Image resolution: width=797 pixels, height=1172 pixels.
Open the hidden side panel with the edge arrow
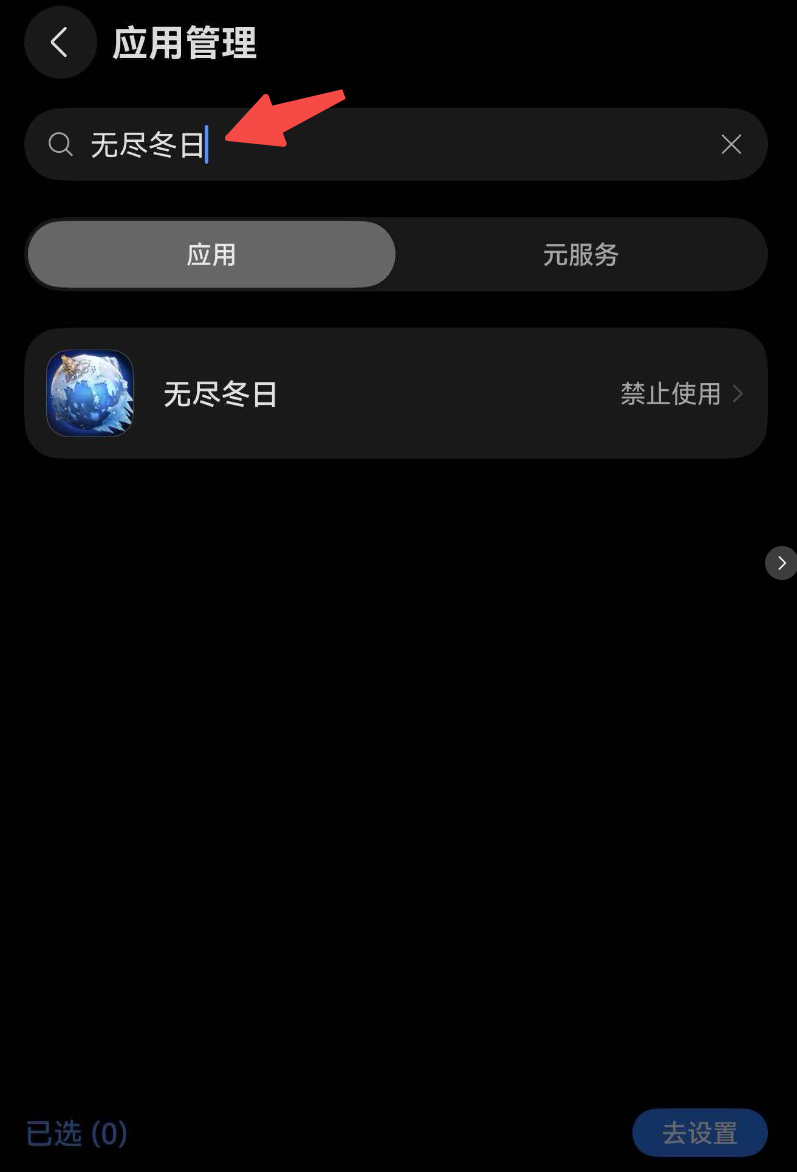point(781,563)
